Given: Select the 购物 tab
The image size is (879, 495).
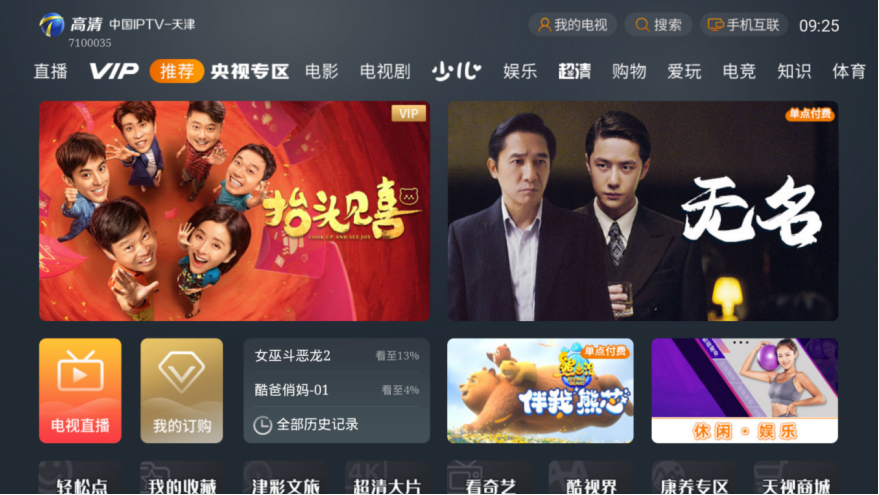Looking at the screenshot, I should (629, 71).
